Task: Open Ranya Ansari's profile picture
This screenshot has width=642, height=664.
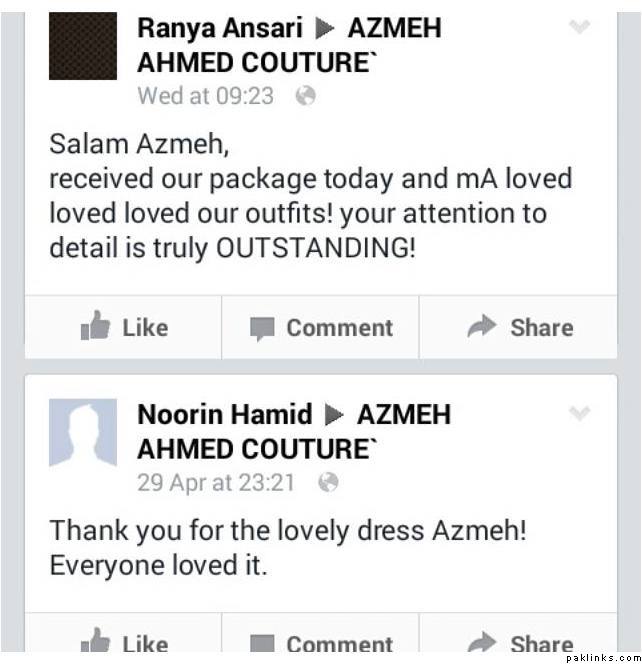Action: tap(83, 46)
